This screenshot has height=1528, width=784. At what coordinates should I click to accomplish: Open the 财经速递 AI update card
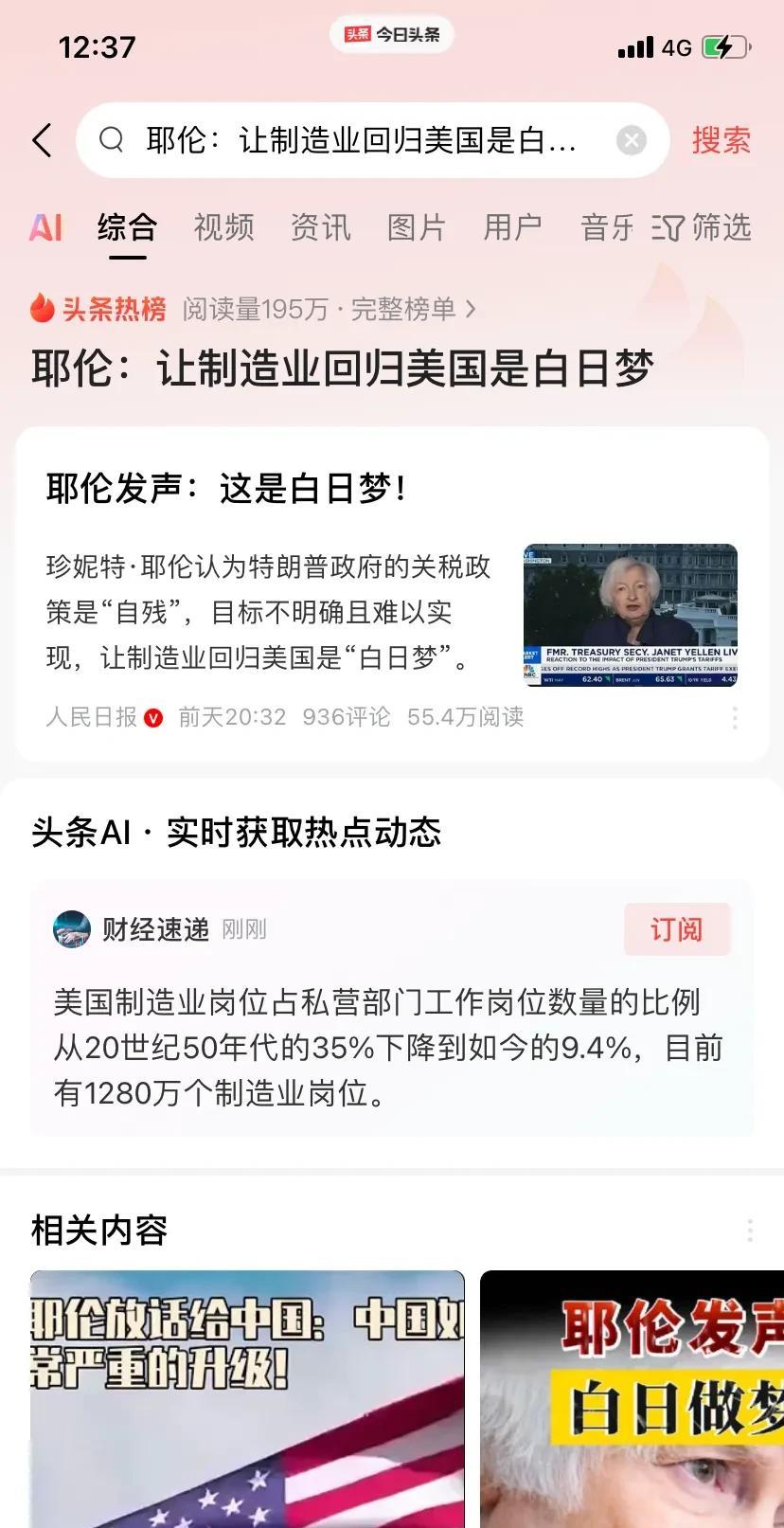[388, 1048]
